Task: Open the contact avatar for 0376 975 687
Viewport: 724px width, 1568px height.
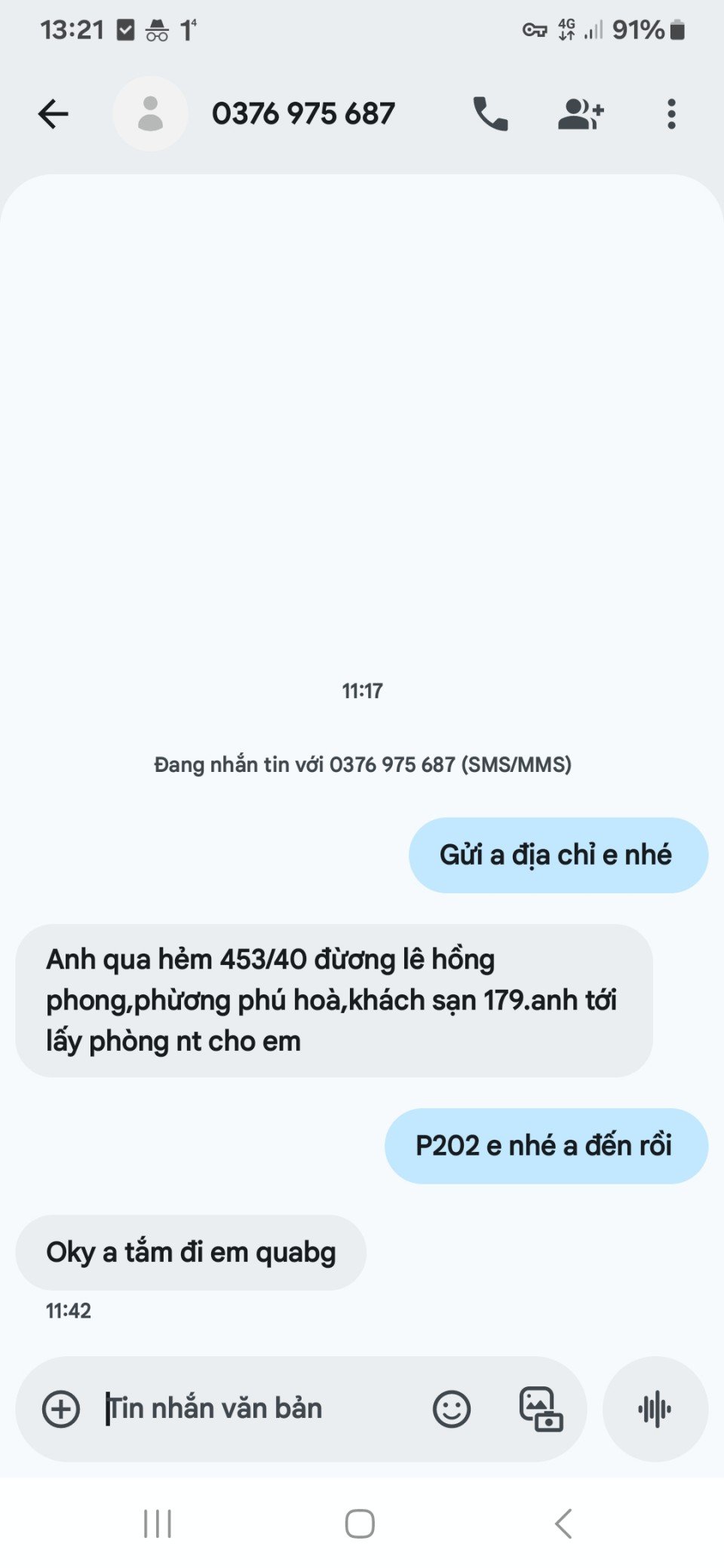Action: [150, 114]
